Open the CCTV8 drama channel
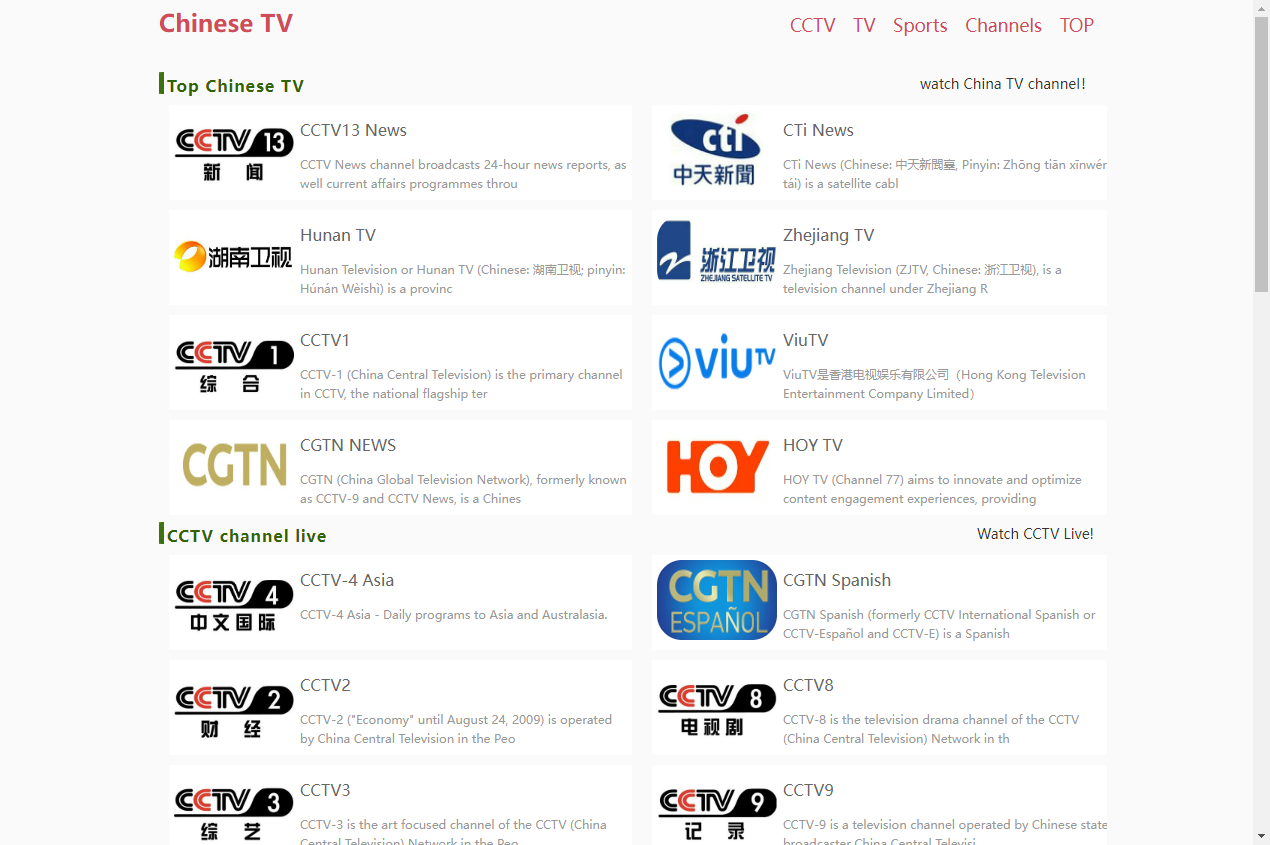This screenshot has height=845, width=1270. [x=808, y=685]
